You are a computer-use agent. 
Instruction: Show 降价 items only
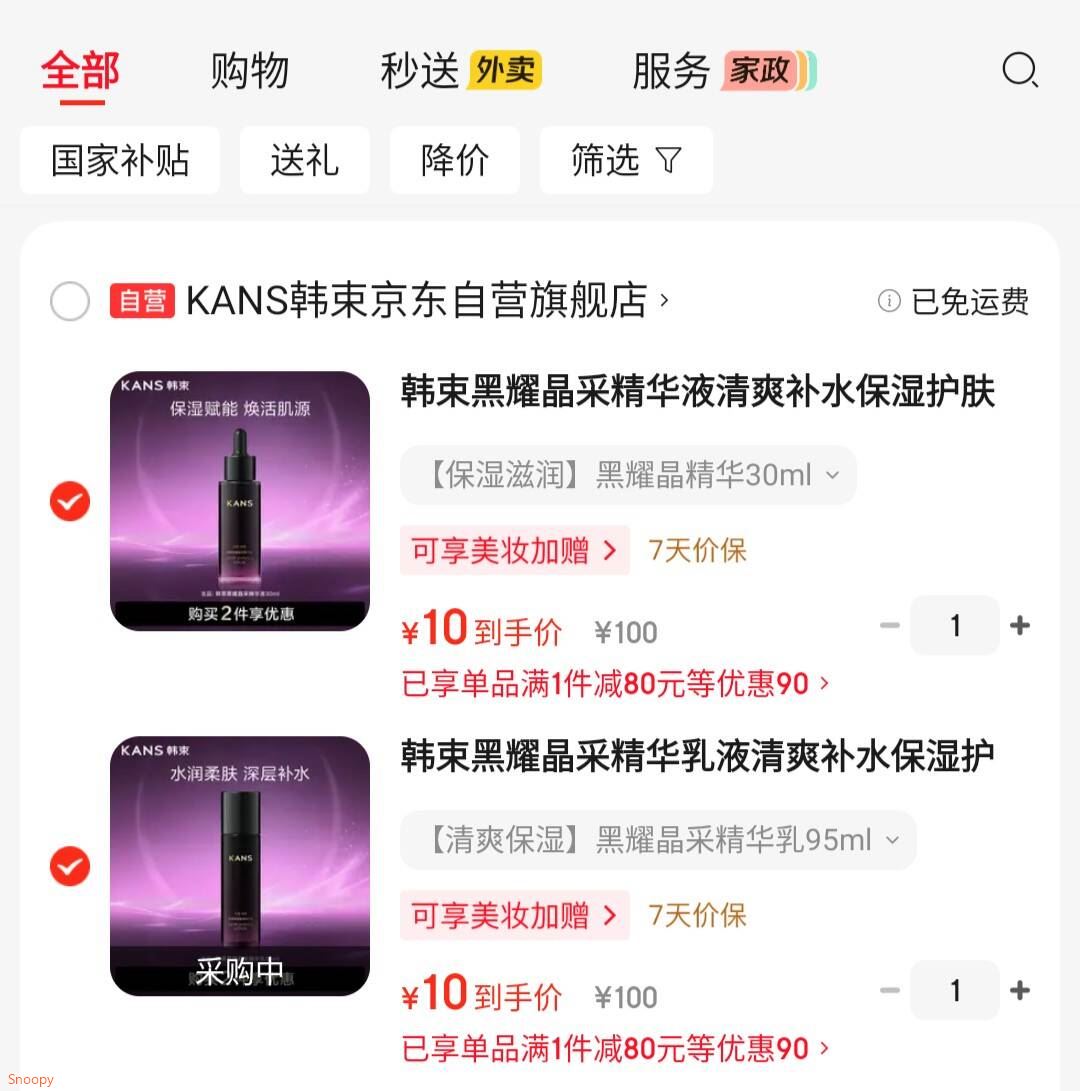click(x=455, y=160)
